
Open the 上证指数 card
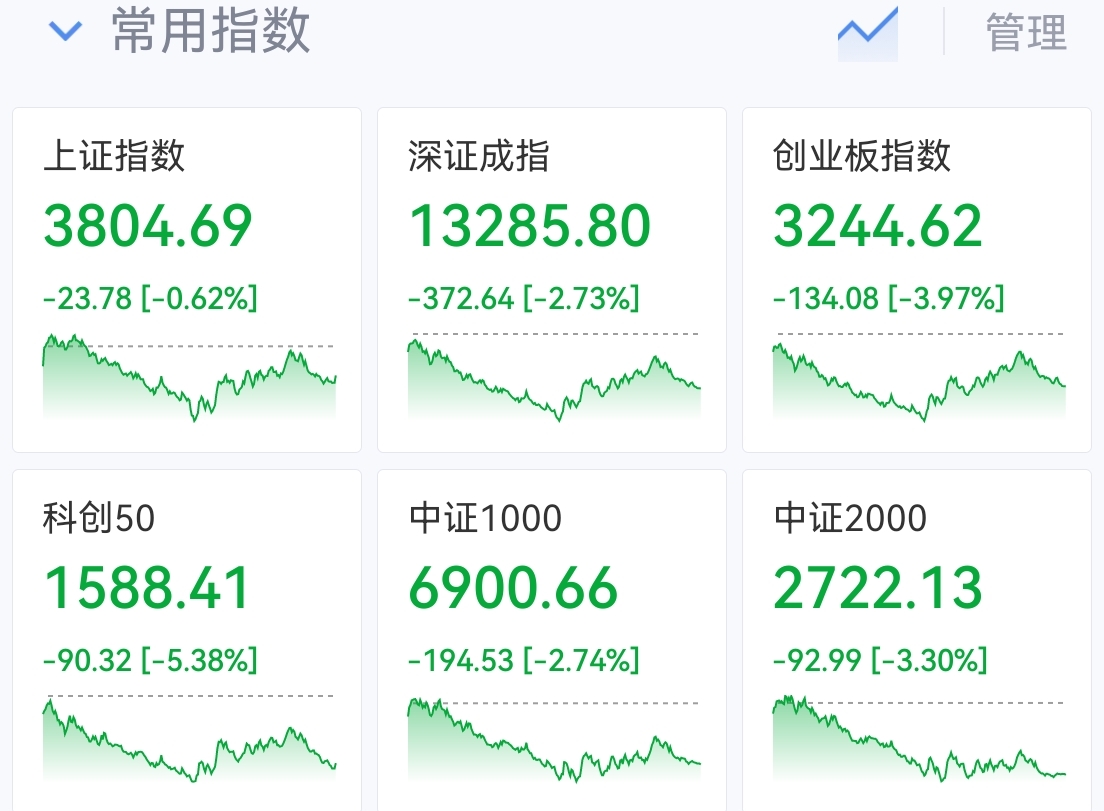[x=187, y=279]
